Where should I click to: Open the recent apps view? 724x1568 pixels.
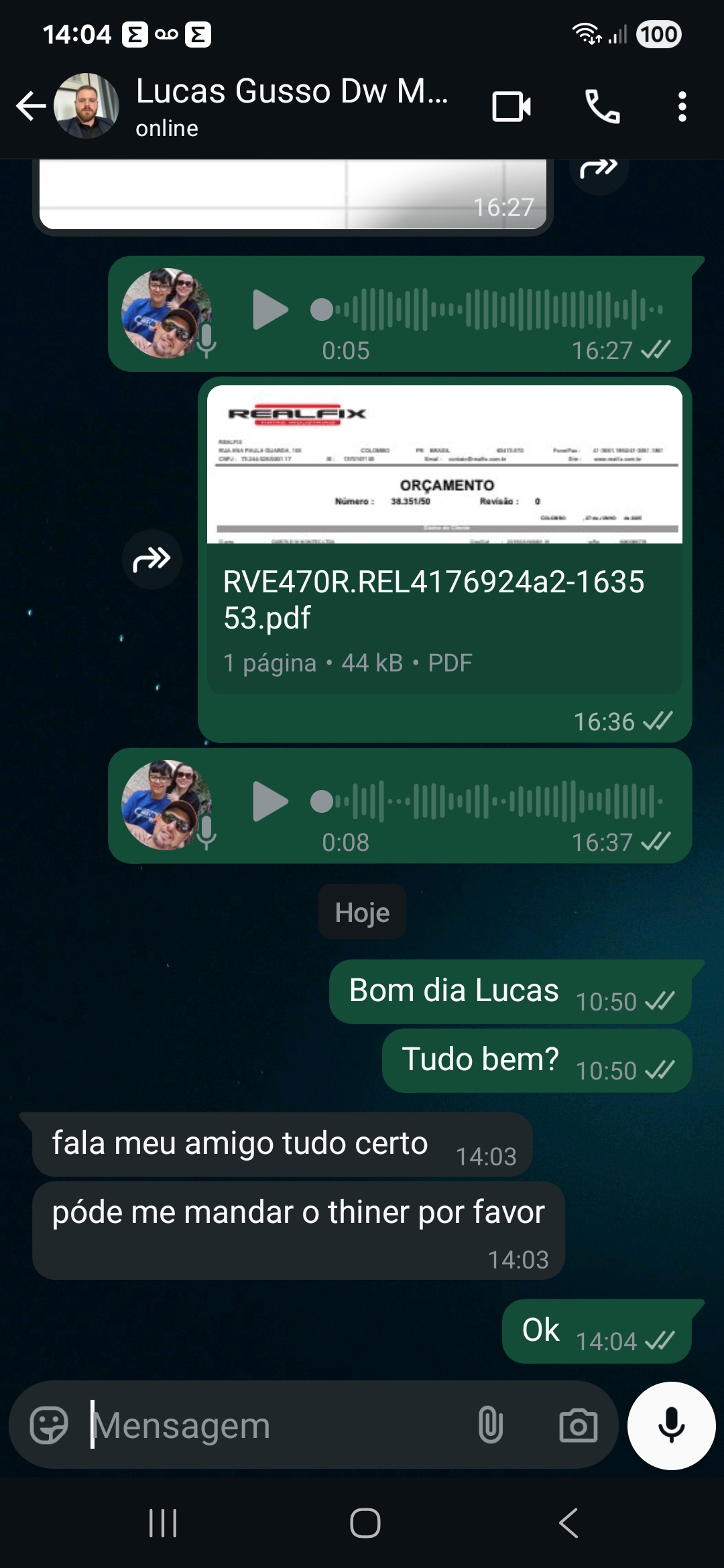(x=163, y=1523)
